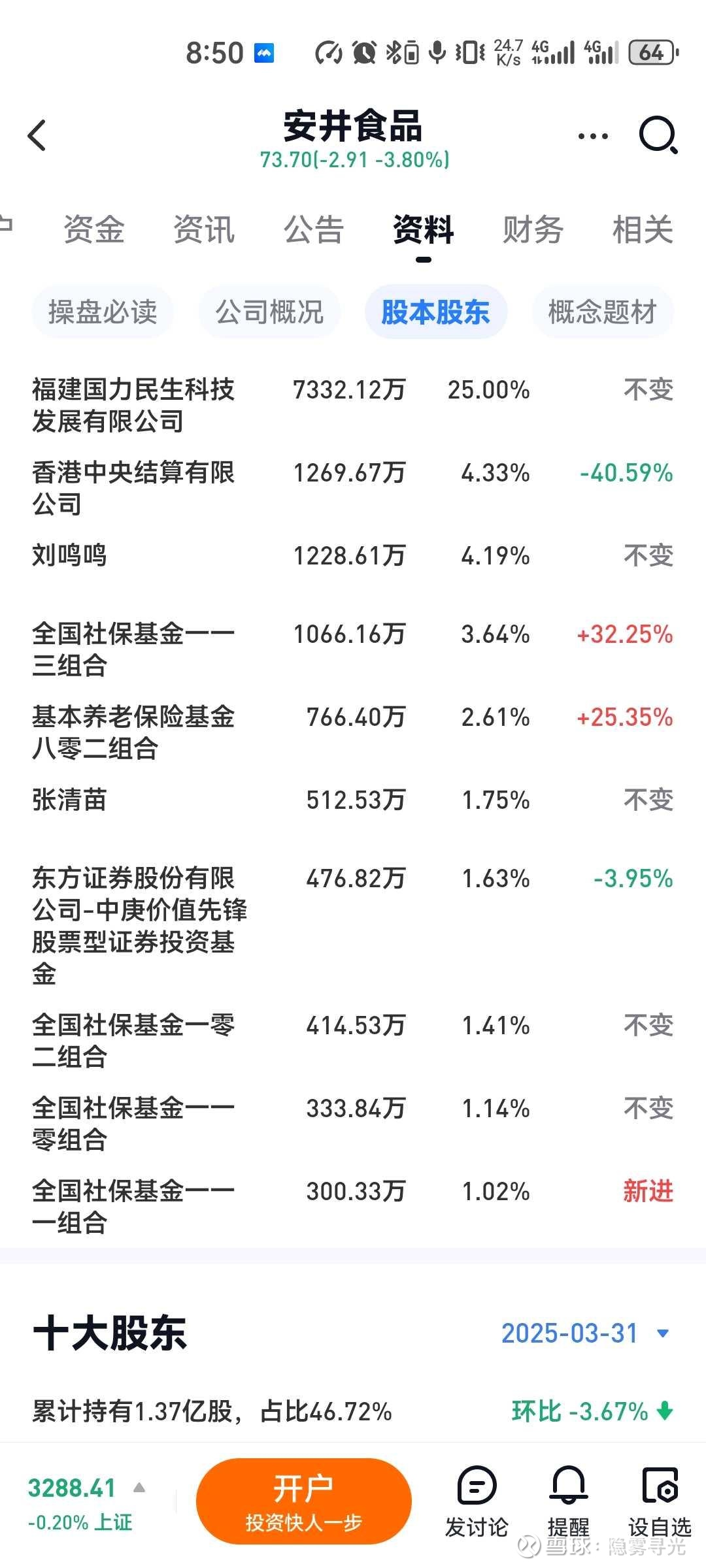Tap the Bluetooth icon in status bar
This screenshot has width=706, height=1568.
(x=395, y=51)
